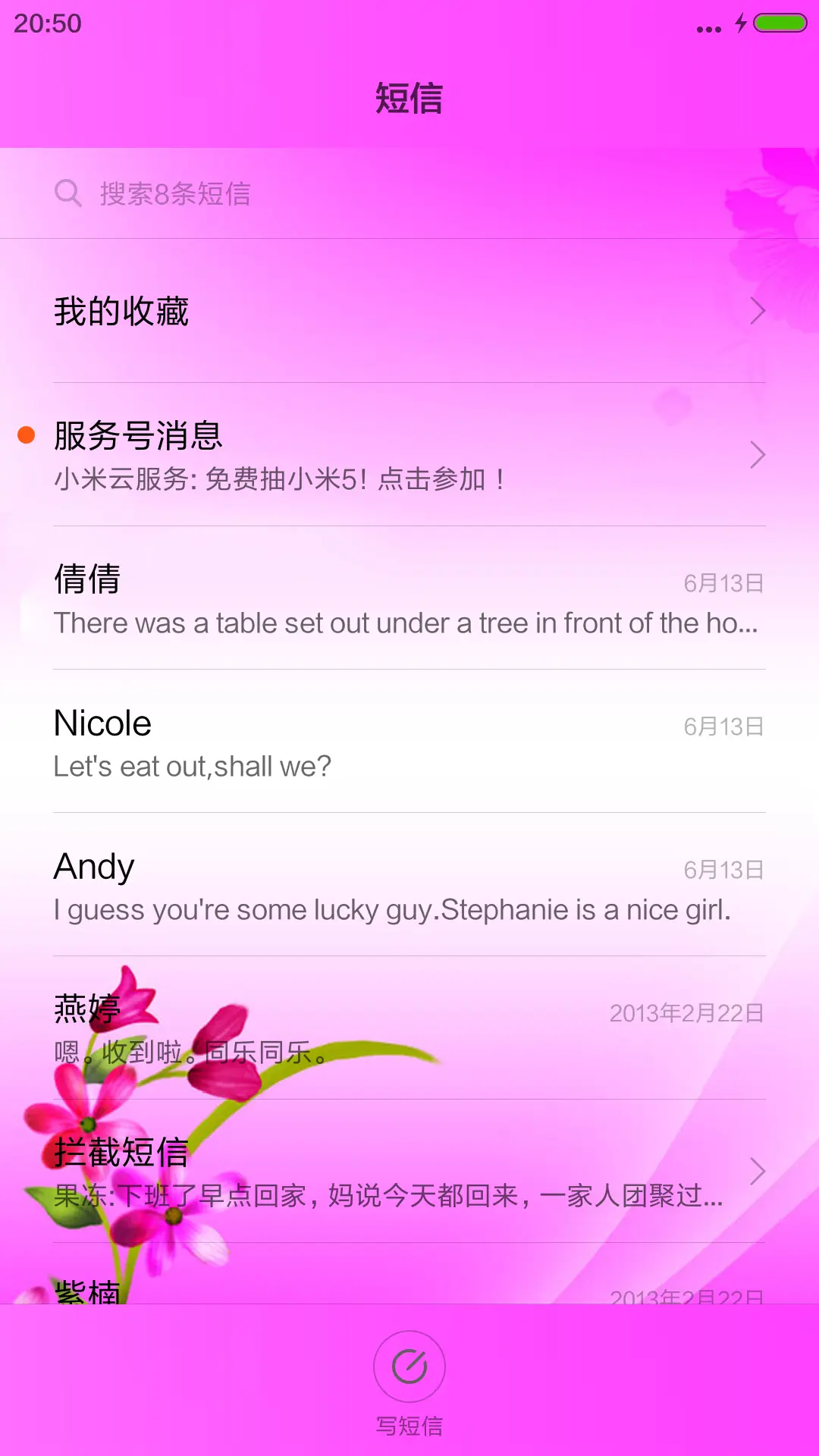
Task: Tap the search box for 8 messages
Action: point(409,193)
